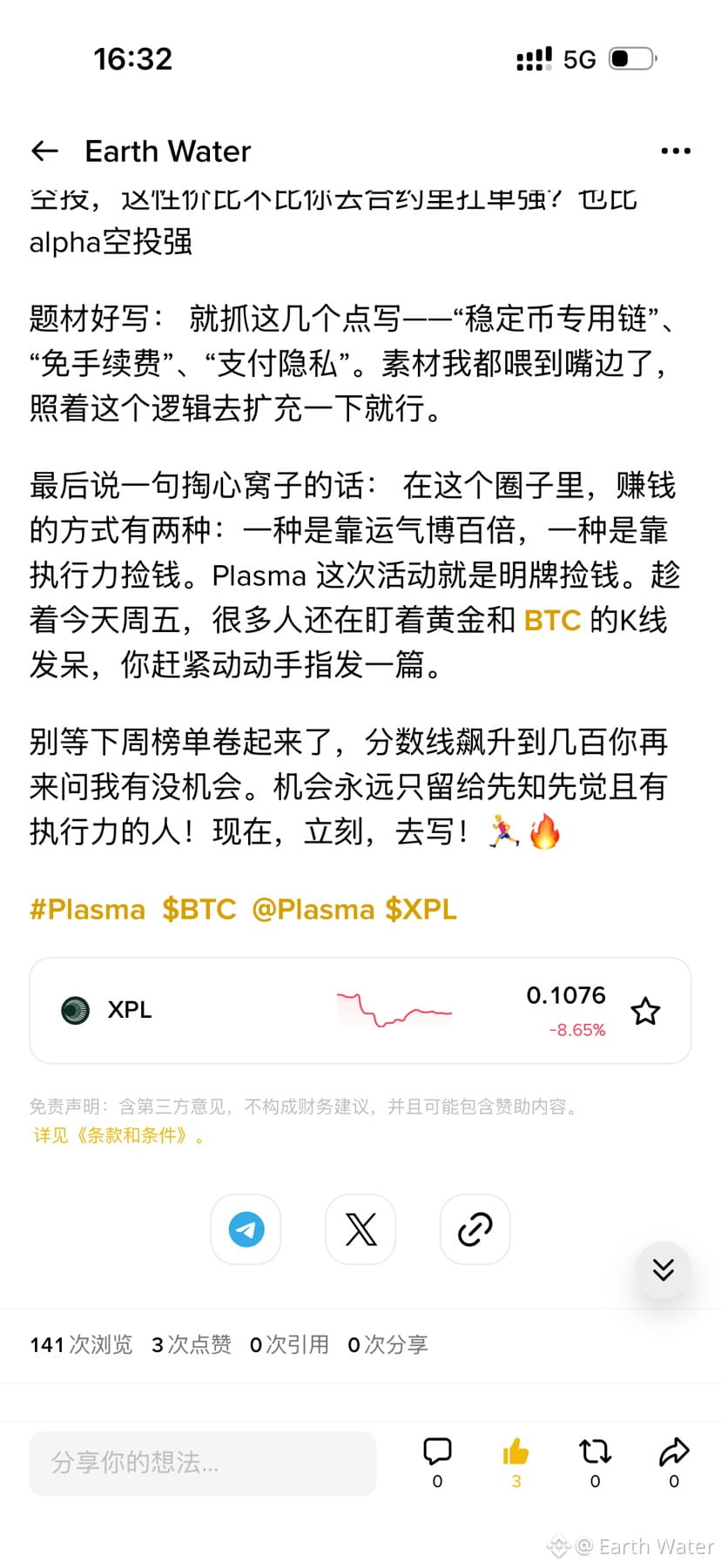Go back using the back arrow

coord(45,151)
